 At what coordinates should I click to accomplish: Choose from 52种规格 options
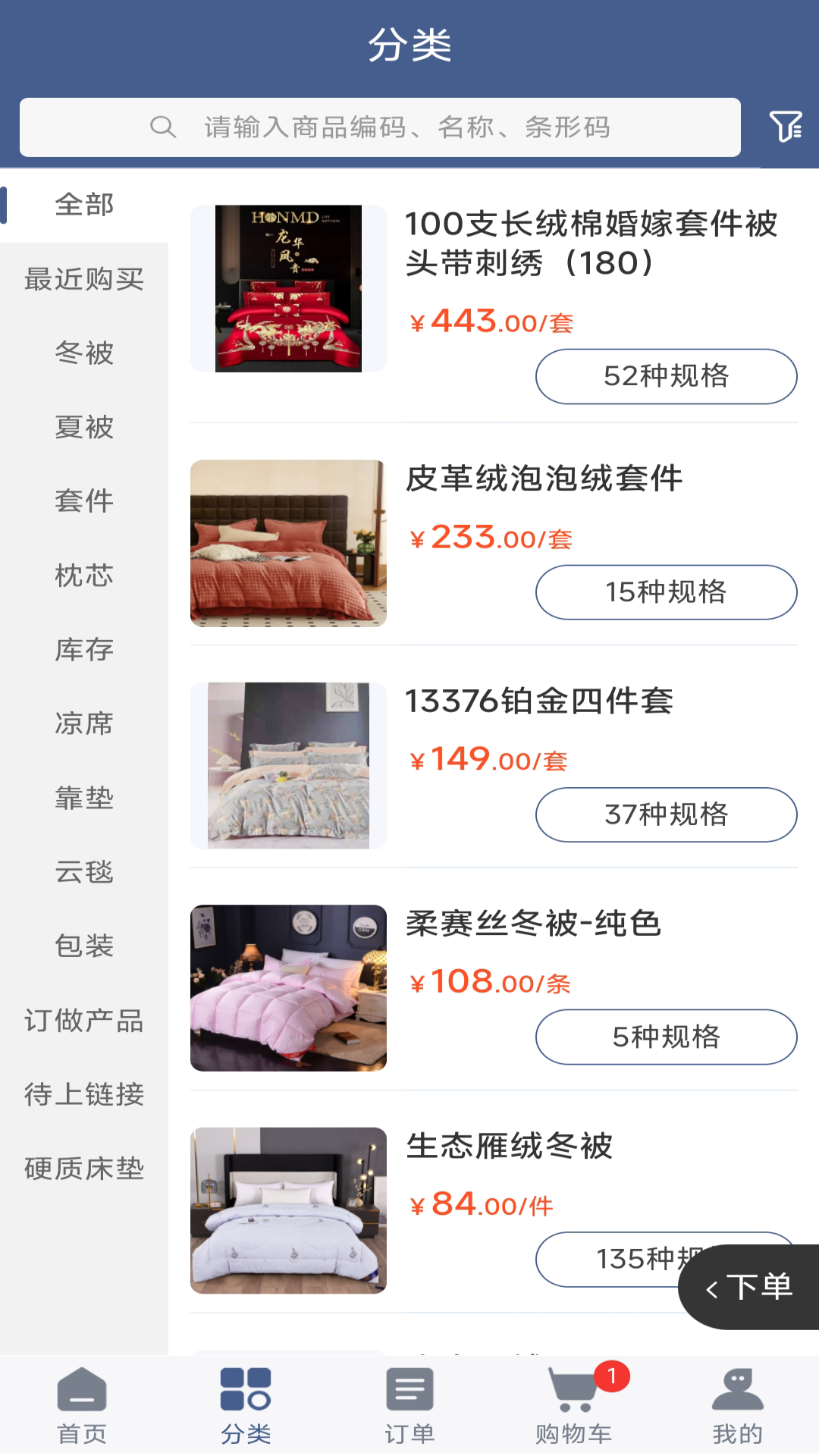pyautogui.click(x=666, y=376)
